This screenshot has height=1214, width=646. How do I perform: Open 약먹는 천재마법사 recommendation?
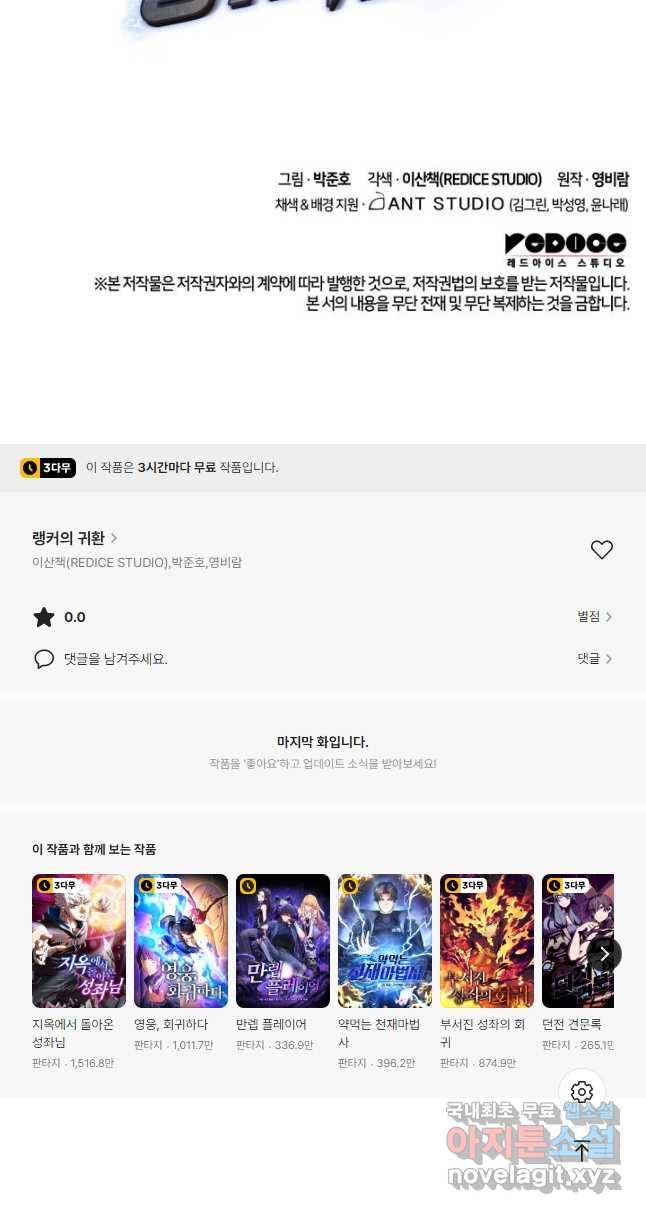coord(385,941)
